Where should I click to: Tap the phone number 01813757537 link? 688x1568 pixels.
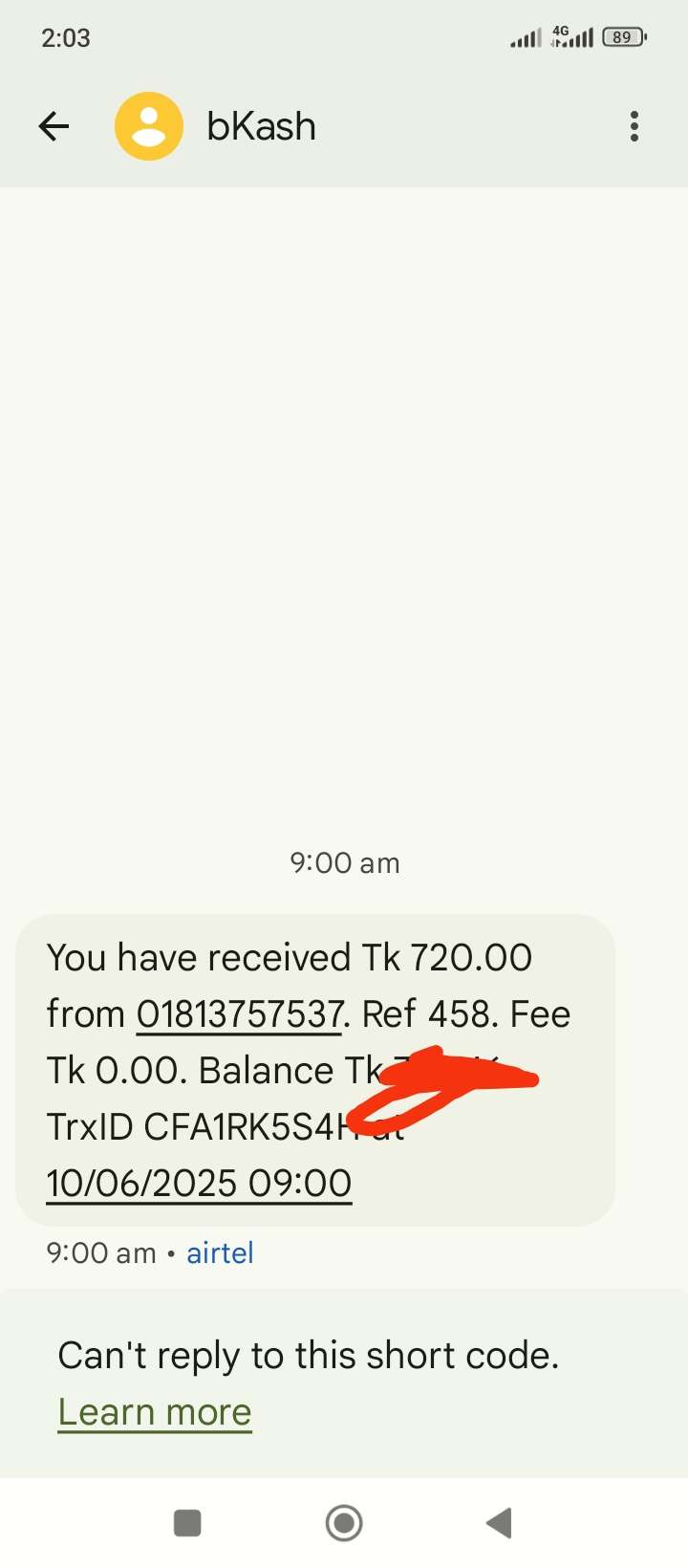239,1014
